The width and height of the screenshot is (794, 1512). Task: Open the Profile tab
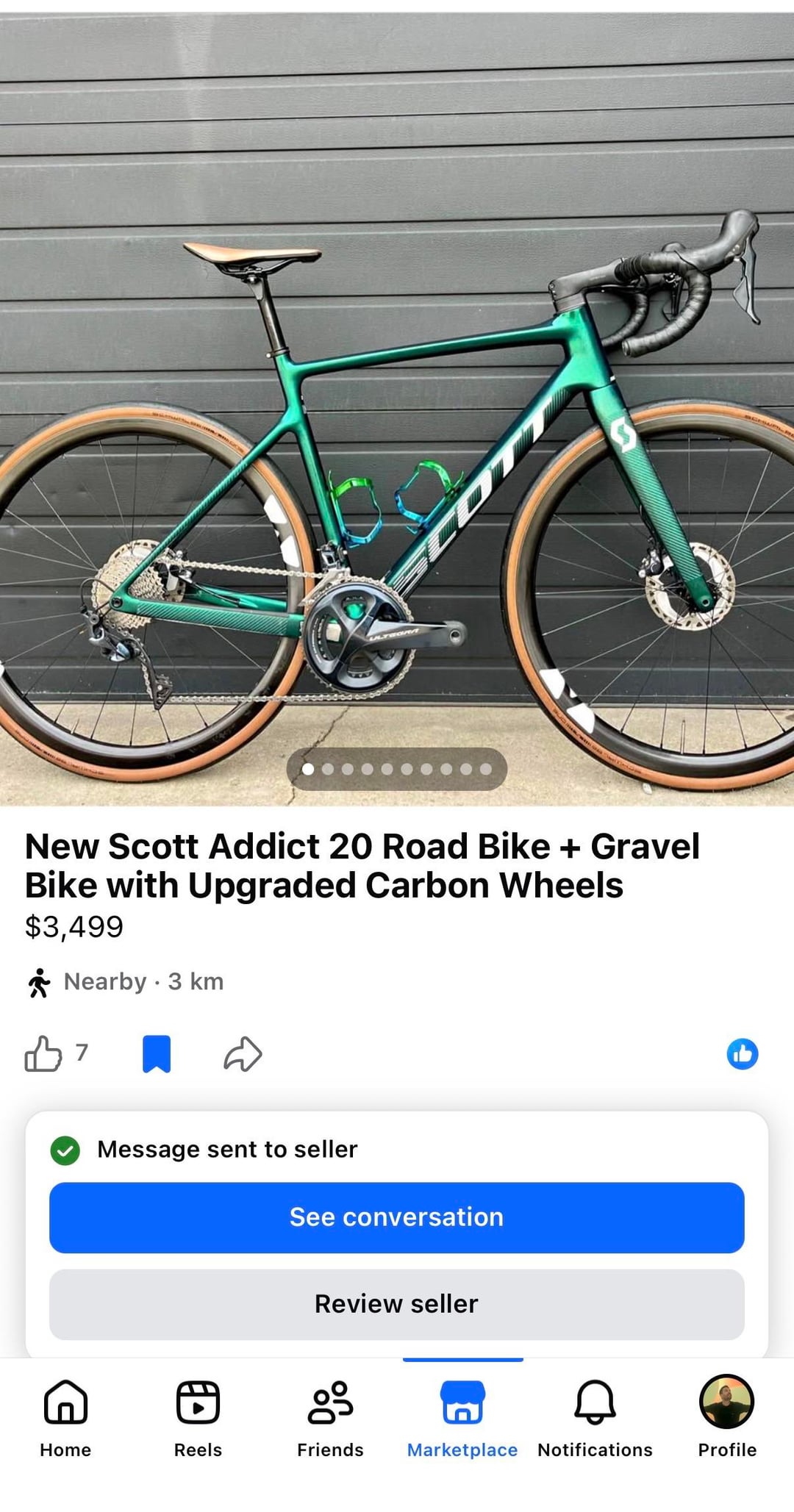coord(727,1417)
